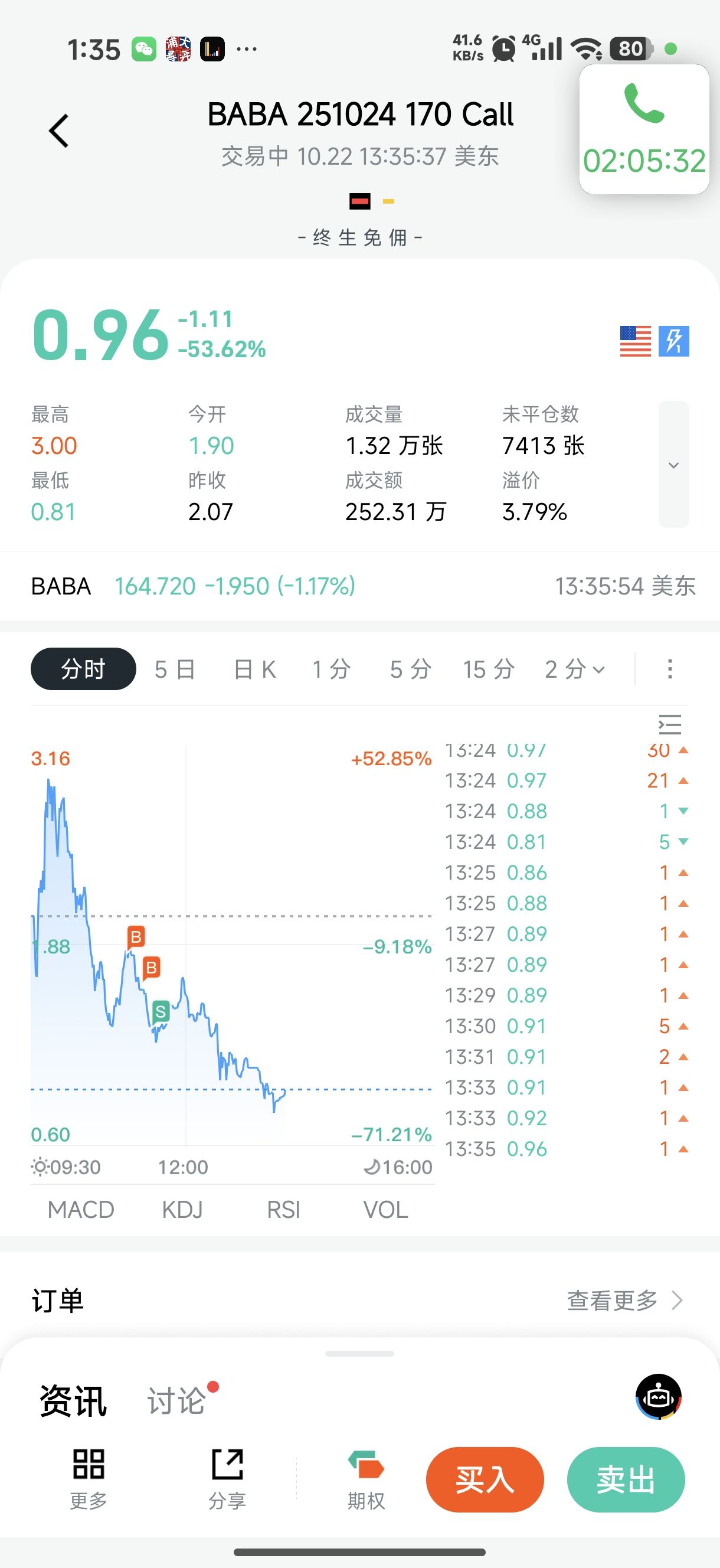Screen dimensions: 720x1568
Task: Switch to the 5日 chart
Action: tap(175, 669)
